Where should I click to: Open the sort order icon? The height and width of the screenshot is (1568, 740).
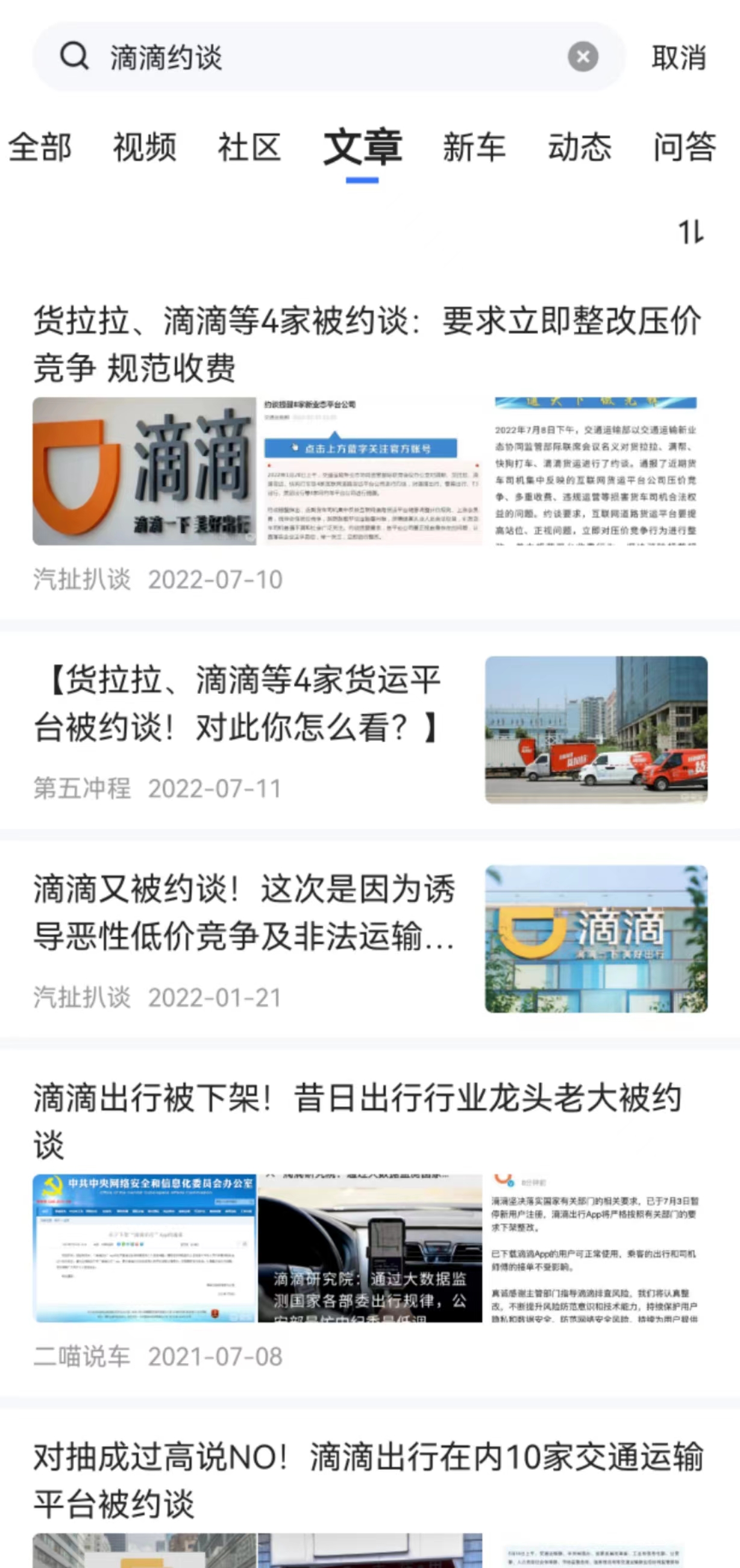coord(691,232)
